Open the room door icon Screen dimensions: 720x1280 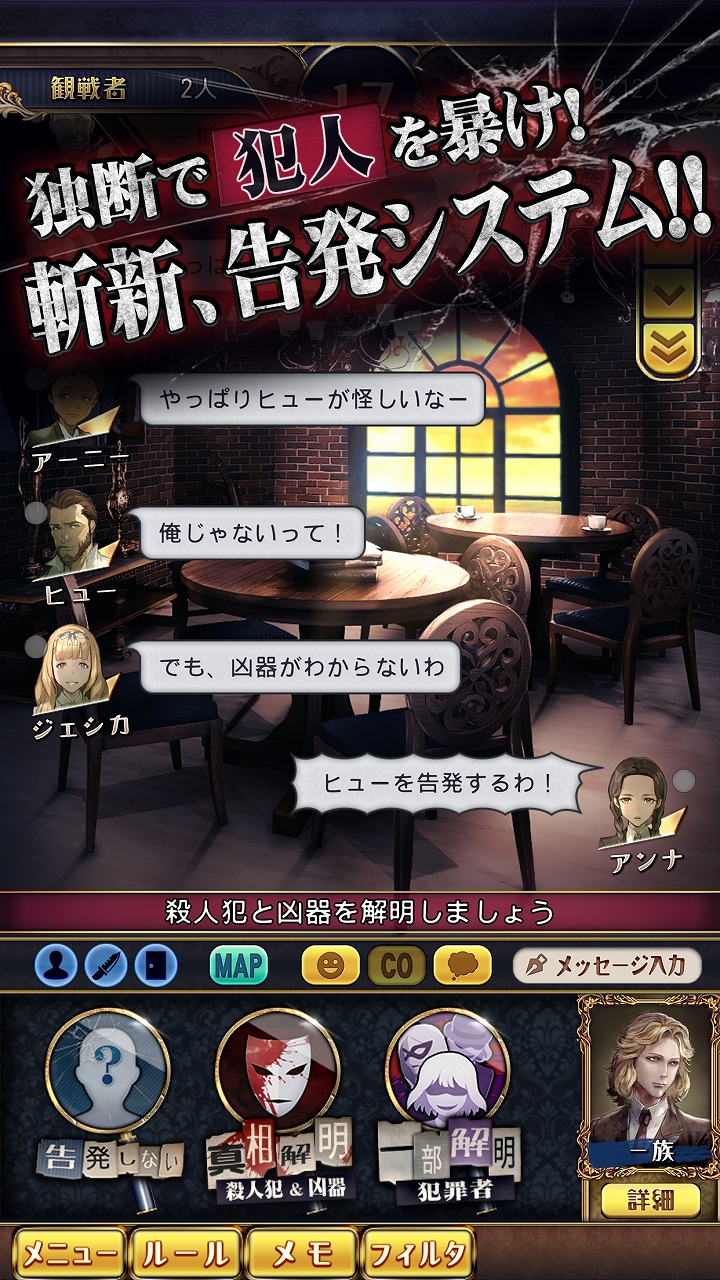tap(156, 965)
